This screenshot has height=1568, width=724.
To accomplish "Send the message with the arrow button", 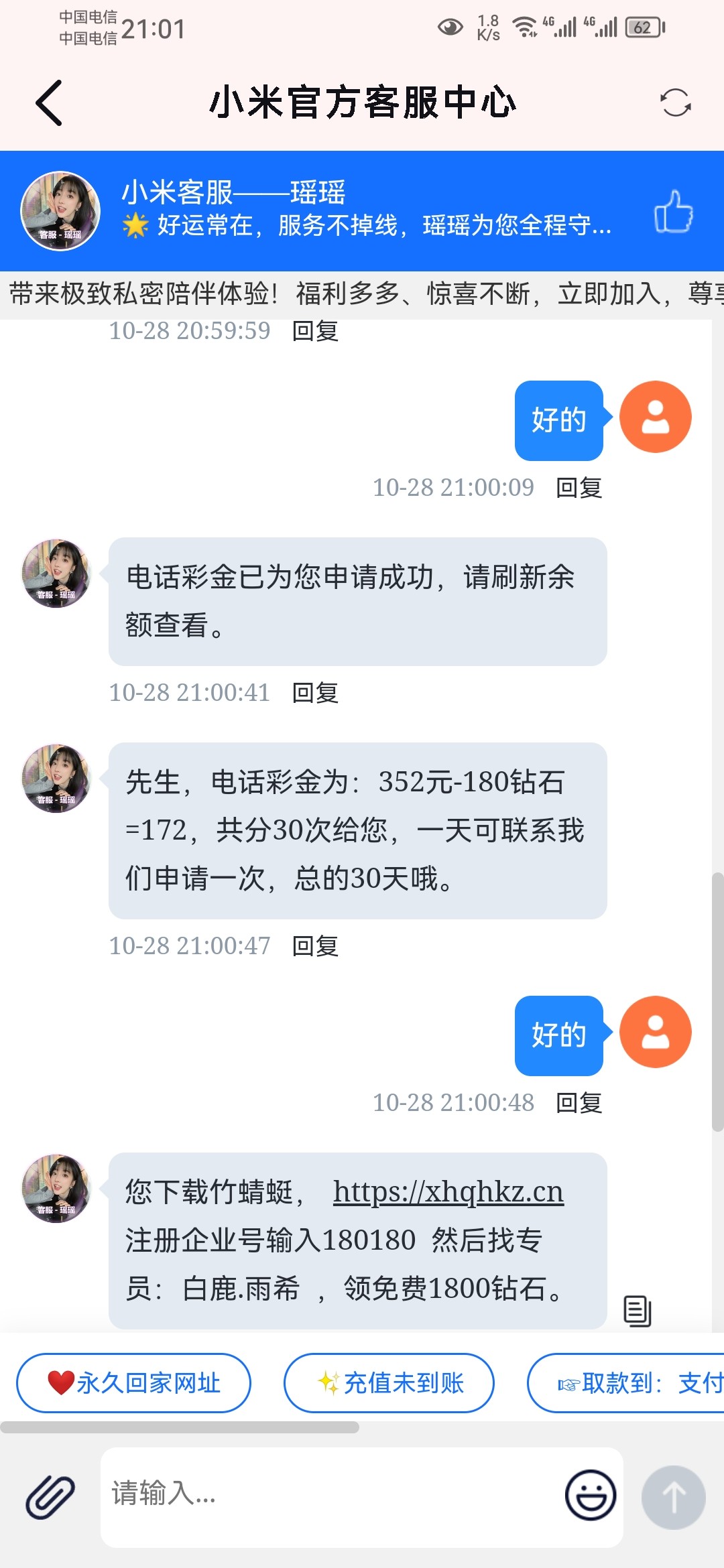I will tap(673, 1496).
